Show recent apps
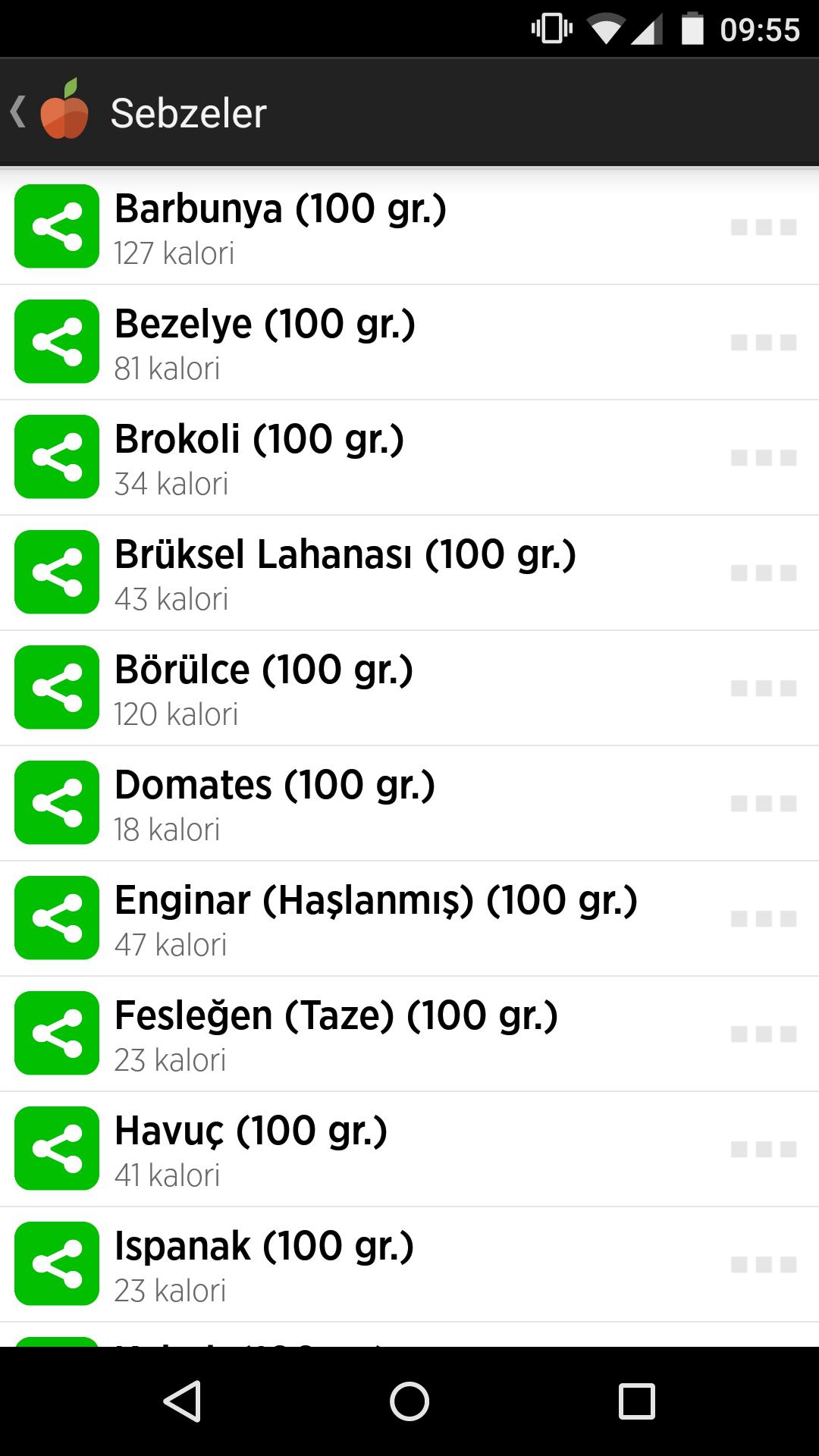Screen dimensions: 819x1456 tap(636, 1401)
